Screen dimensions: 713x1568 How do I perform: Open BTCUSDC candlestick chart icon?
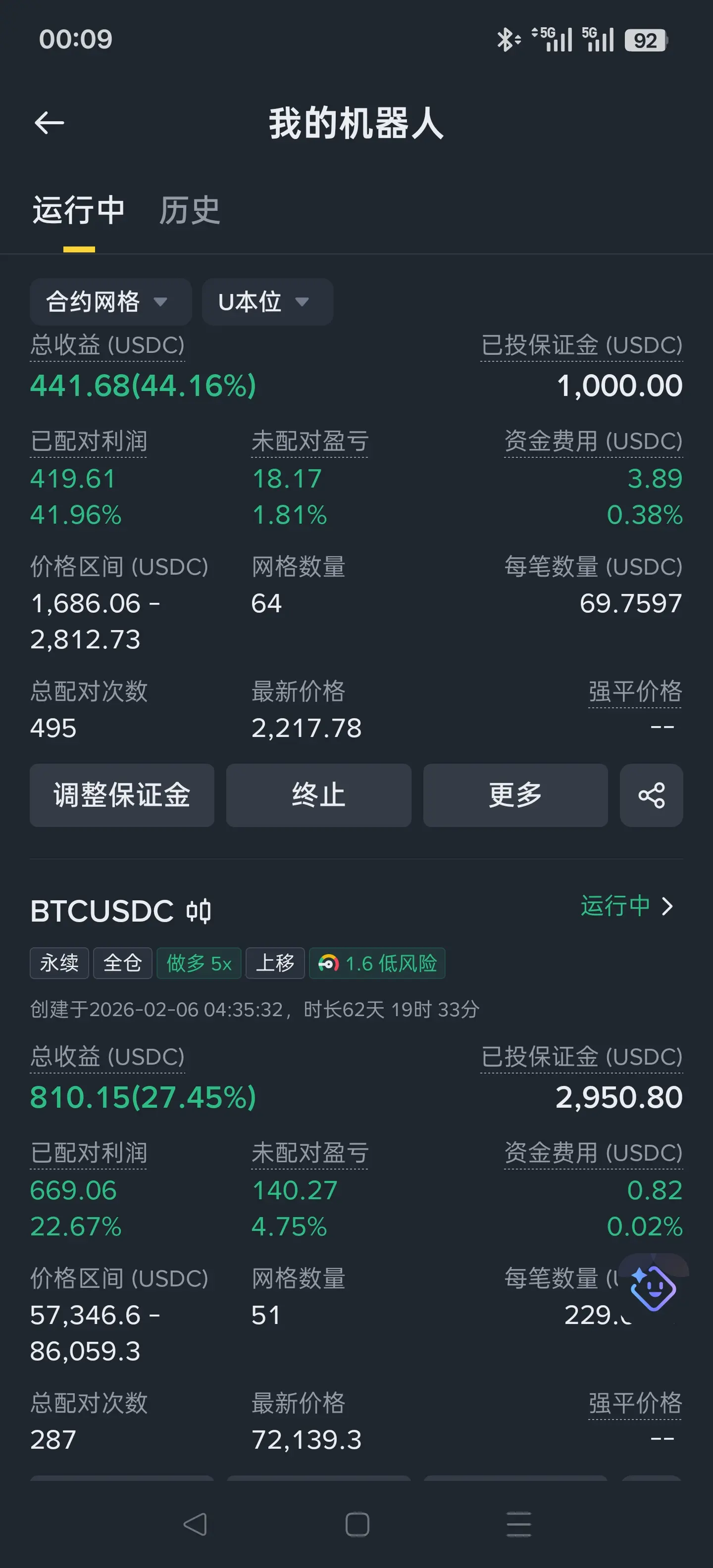pos(199,911)
